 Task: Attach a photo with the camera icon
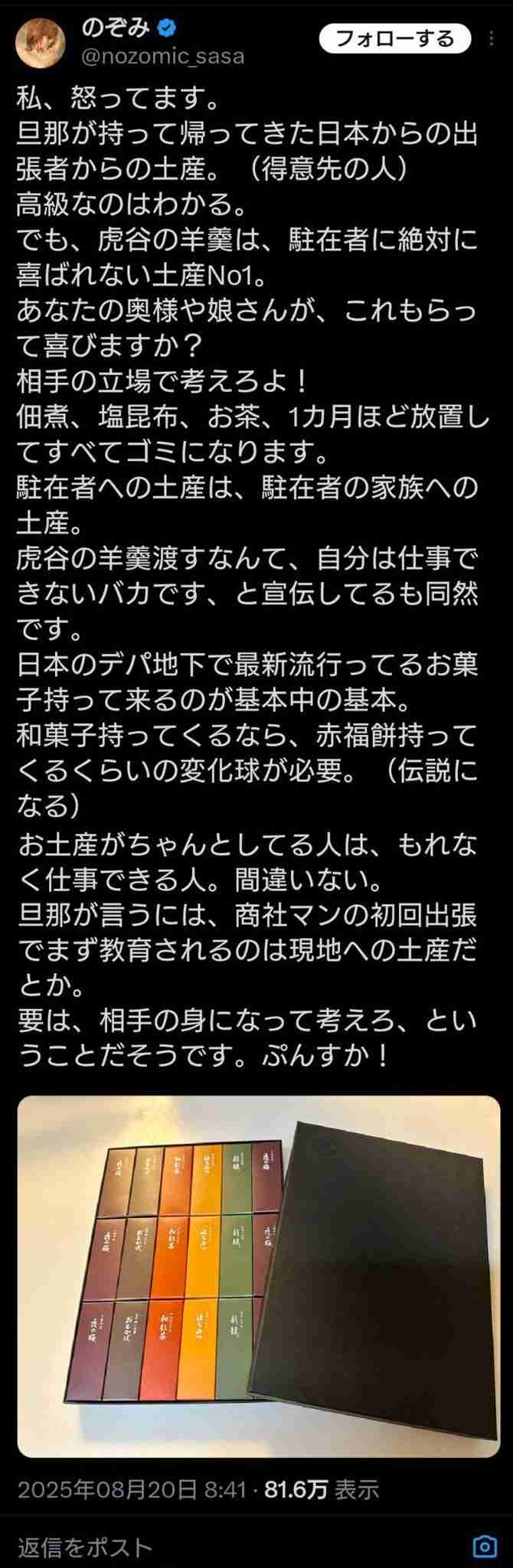pos(485,1546)
